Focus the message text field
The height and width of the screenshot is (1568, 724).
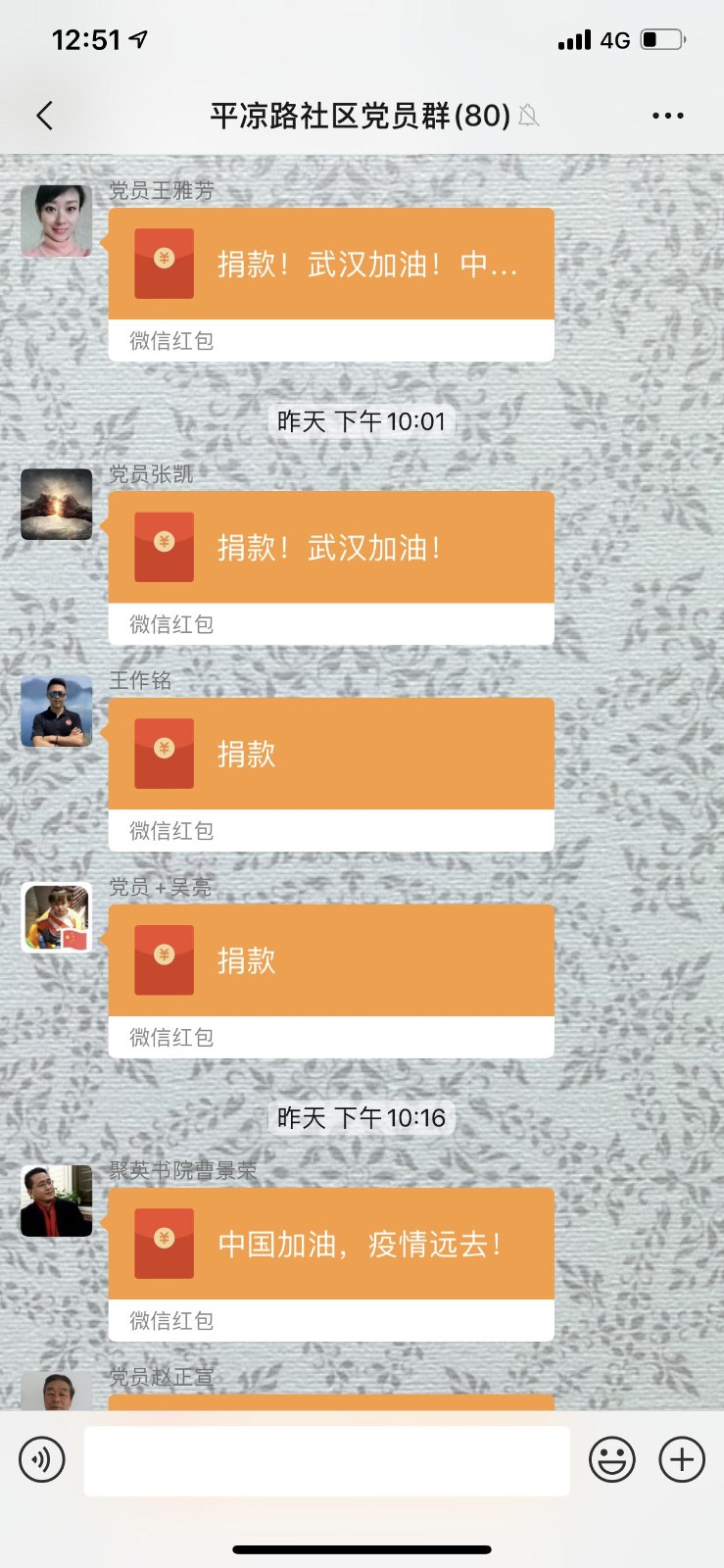click(x=326, y=1460)
